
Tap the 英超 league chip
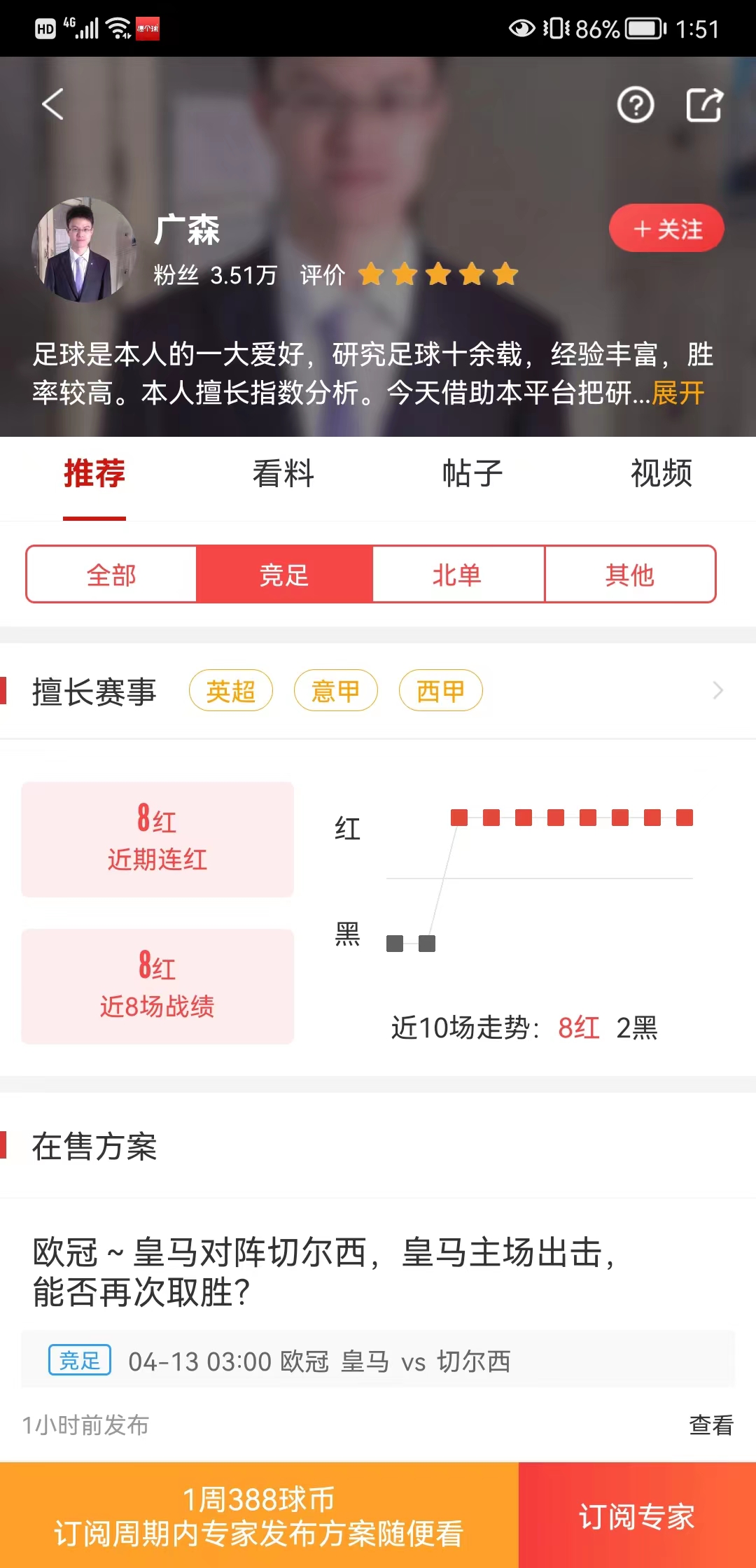[231, 691]
